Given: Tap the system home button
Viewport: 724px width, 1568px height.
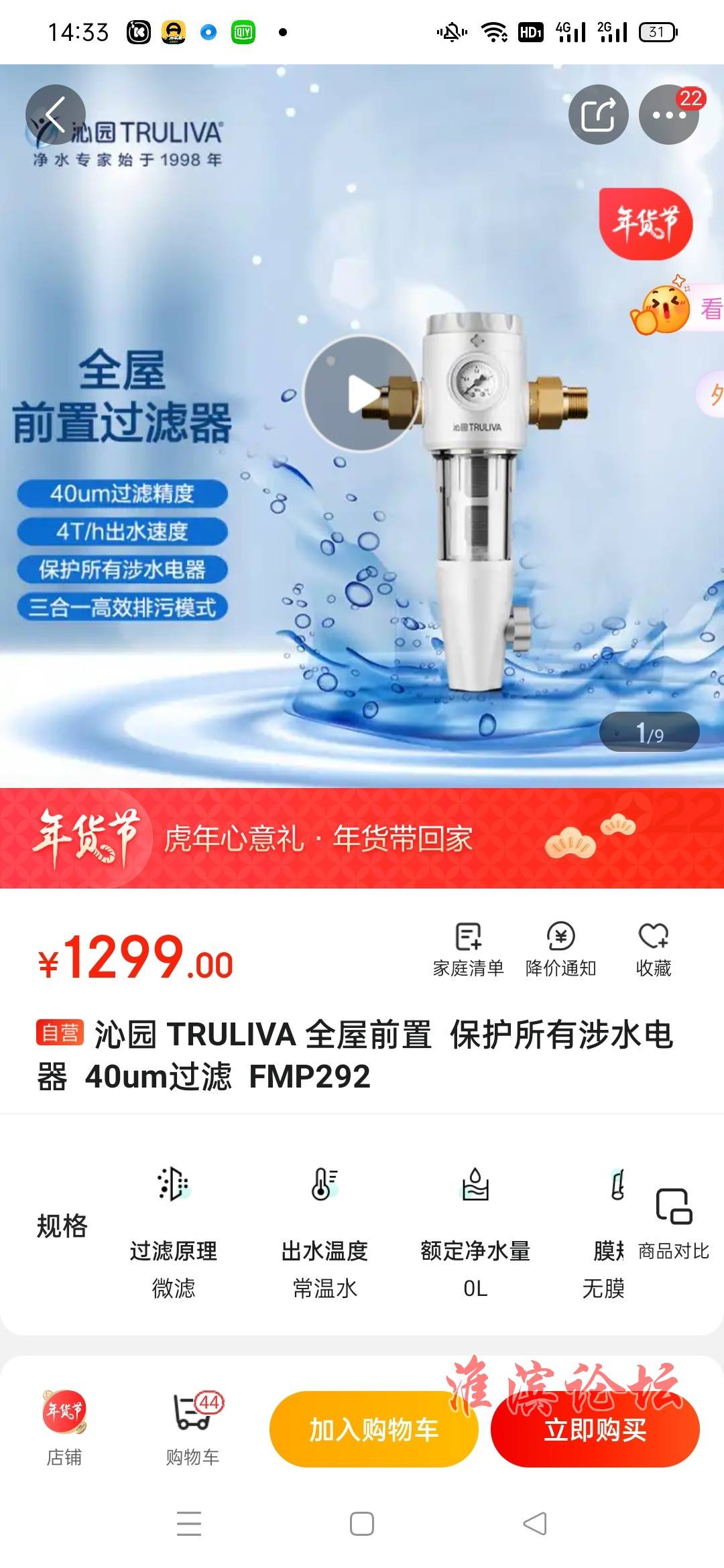Looking at the screenshot, I should tap(362, 1524).
